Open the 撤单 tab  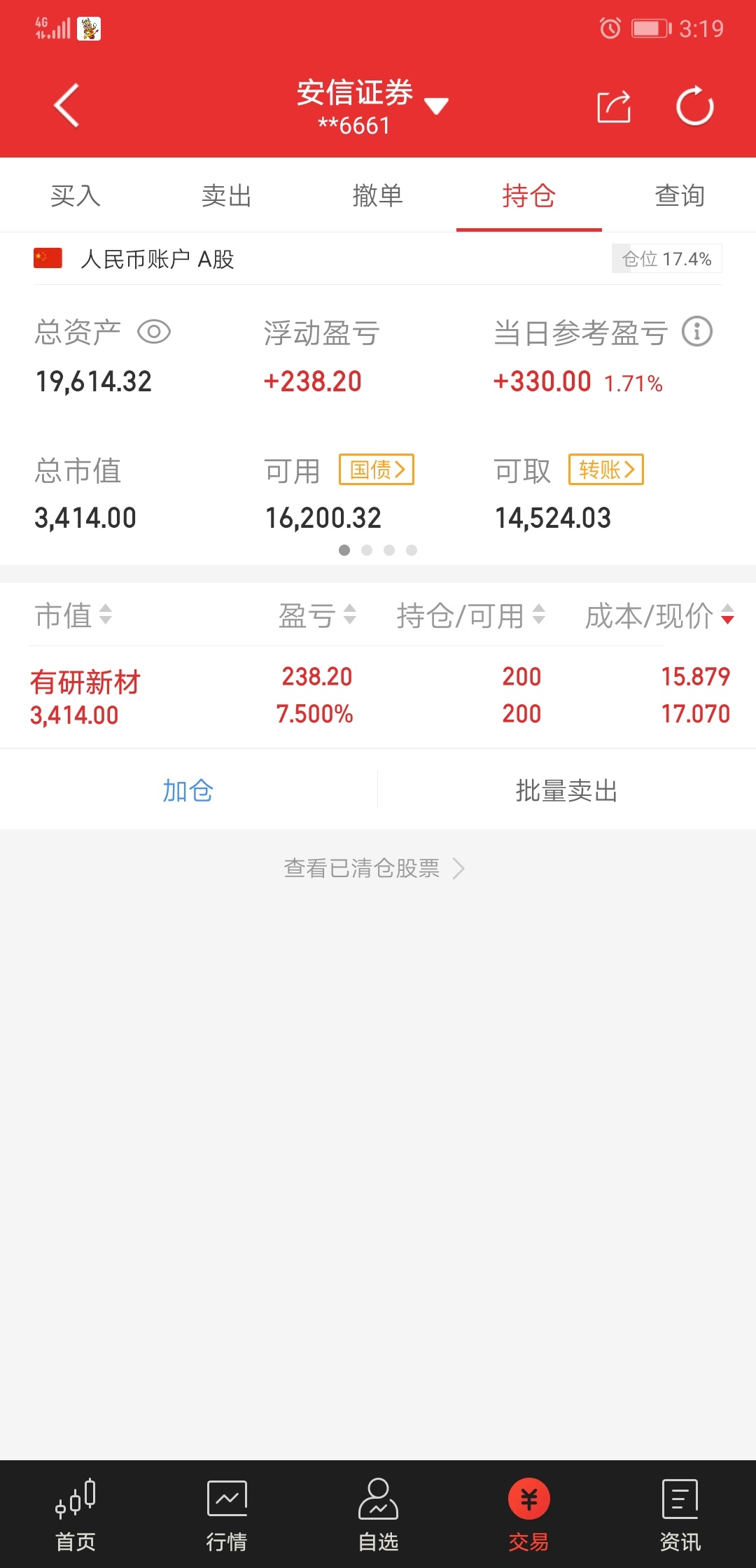click(x=378, y=195)
